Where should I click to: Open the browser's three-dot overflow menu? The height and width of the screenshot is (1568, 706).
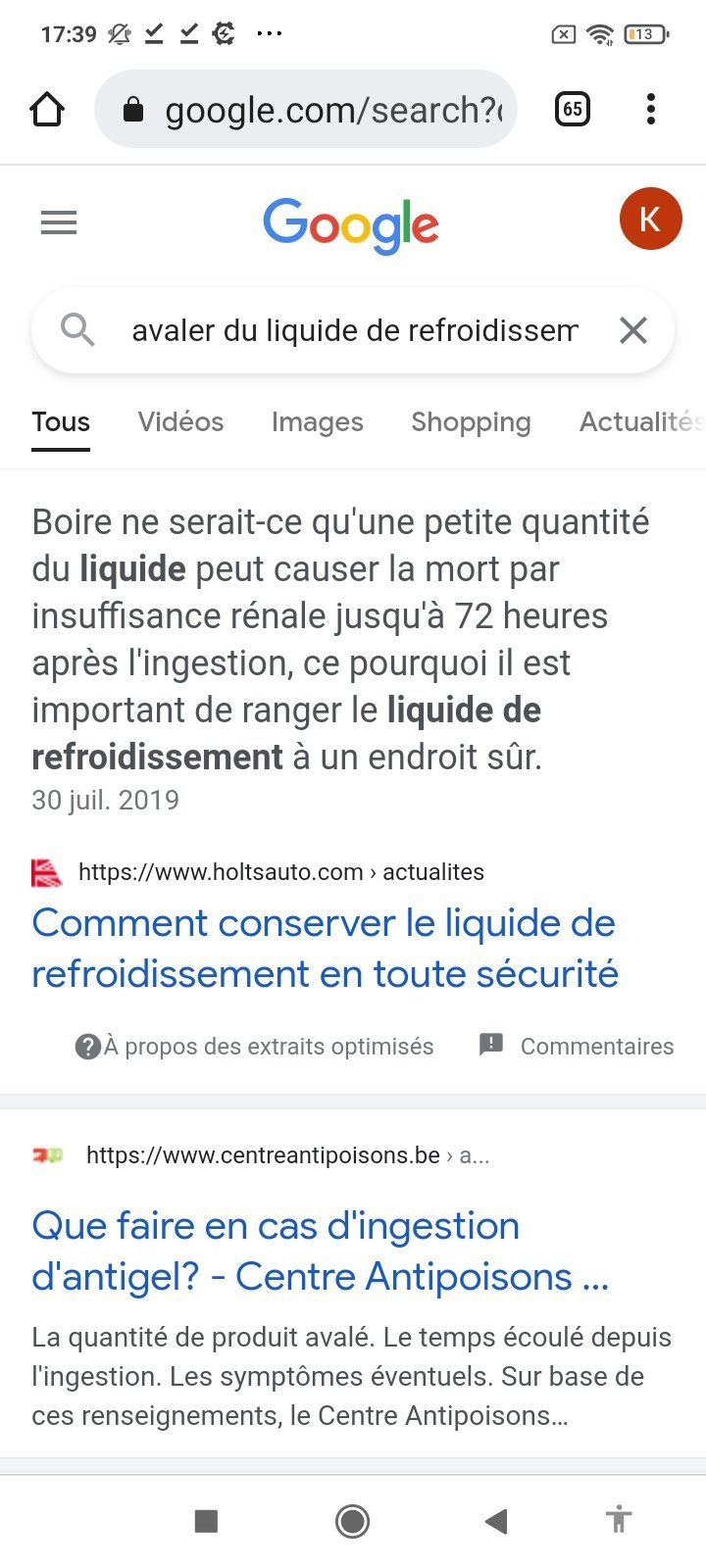(651, 109)
